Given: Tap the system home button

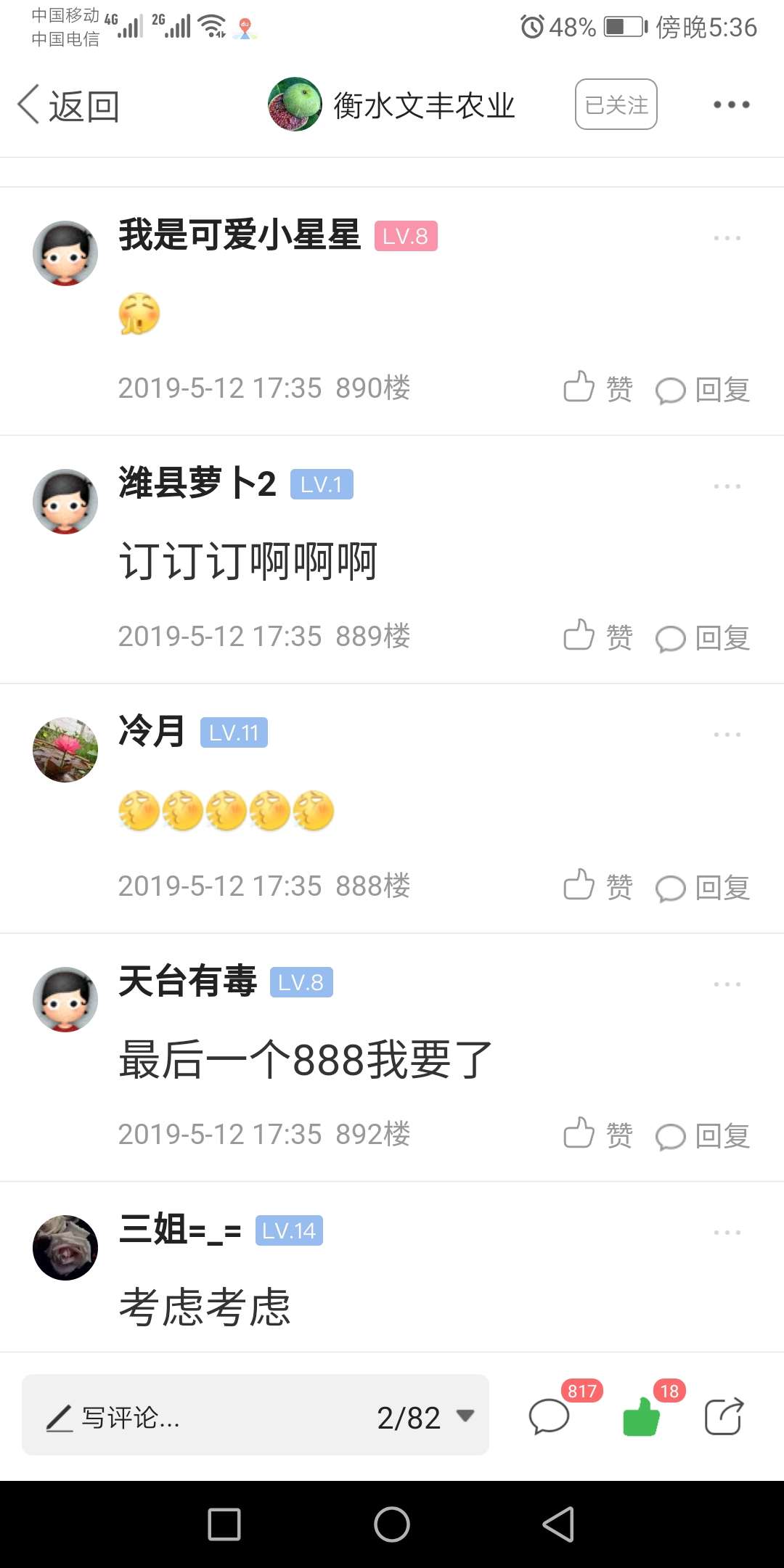Looking at the screenshot, I should (x=392, y=1524).
